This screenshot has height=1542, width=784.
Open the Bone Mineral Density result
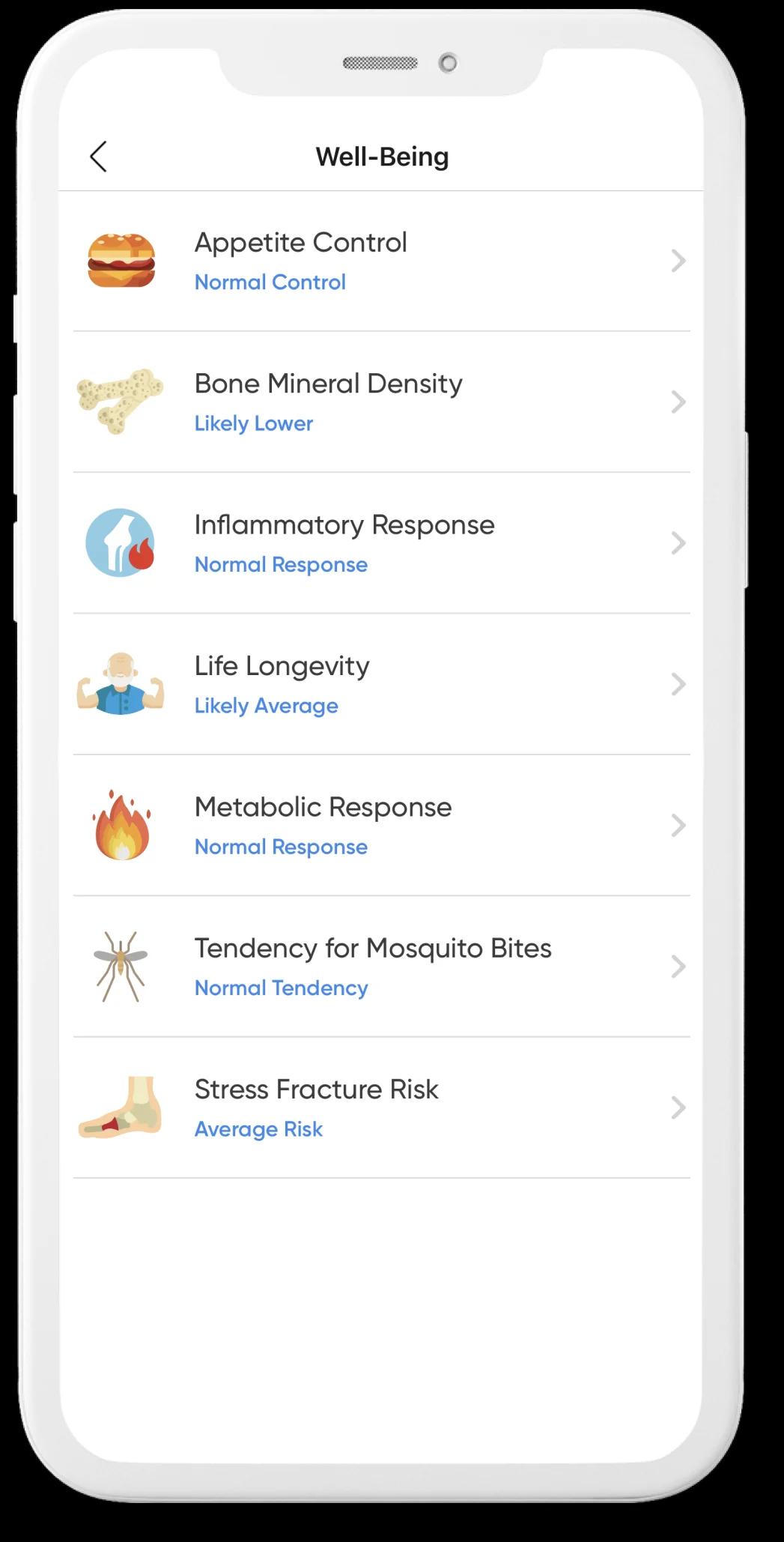pos(382,402)
